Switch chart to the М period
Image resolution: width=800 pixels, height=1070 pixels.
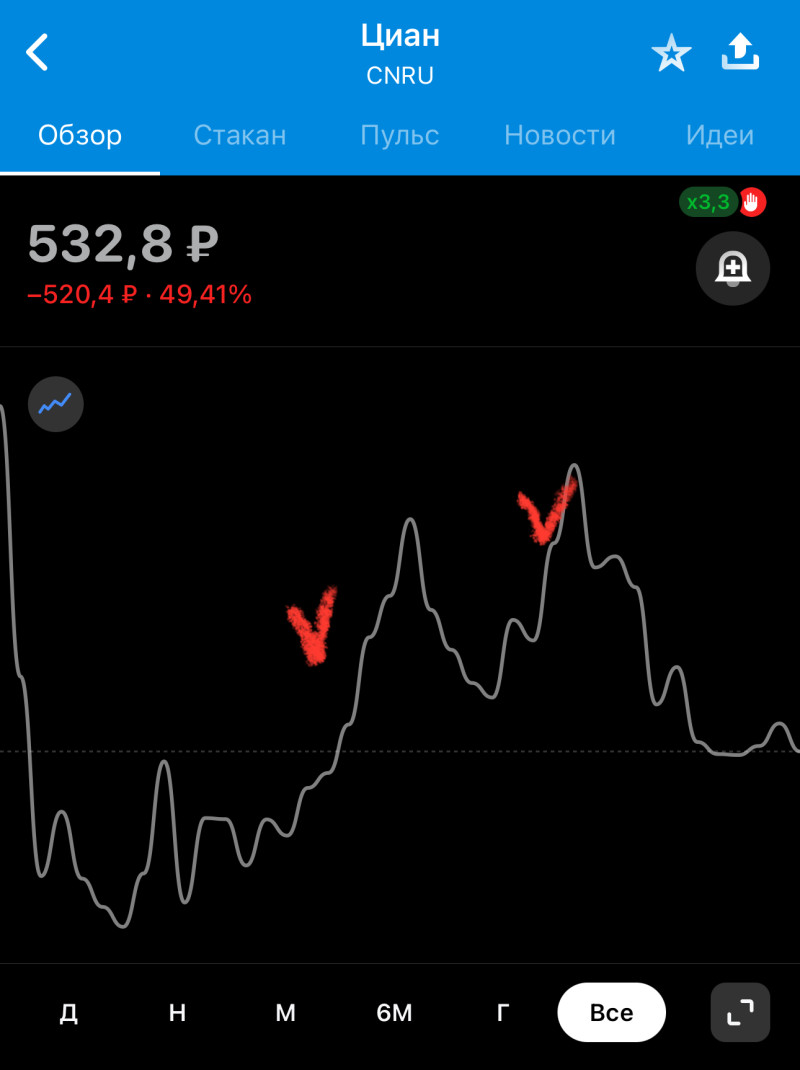(x=285, y=1013)
